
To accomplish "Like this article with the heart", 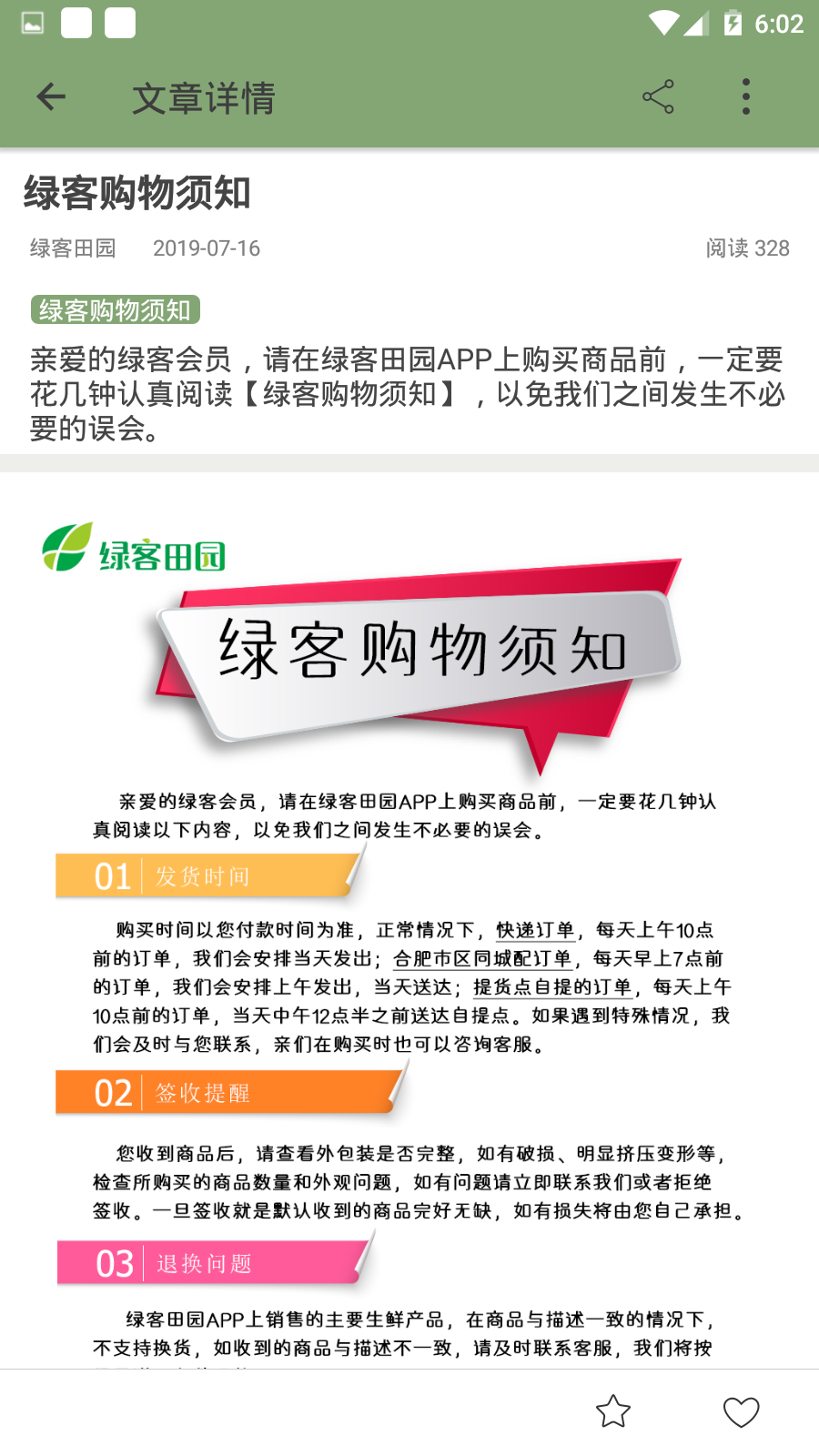I will (741, 1411).
